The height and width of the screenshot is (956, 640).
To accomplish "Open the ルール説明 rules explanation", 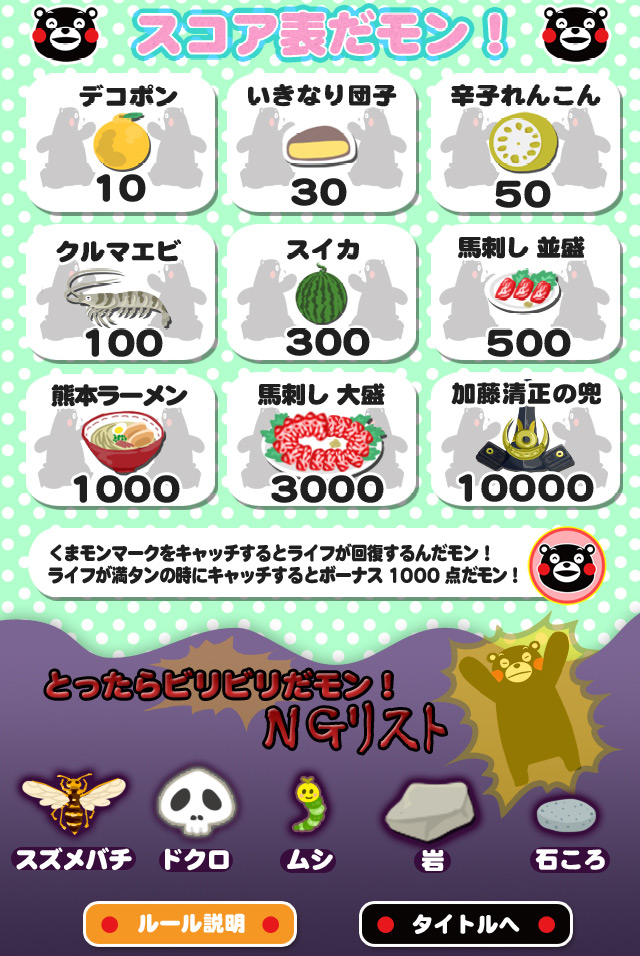I will point(190,924).
